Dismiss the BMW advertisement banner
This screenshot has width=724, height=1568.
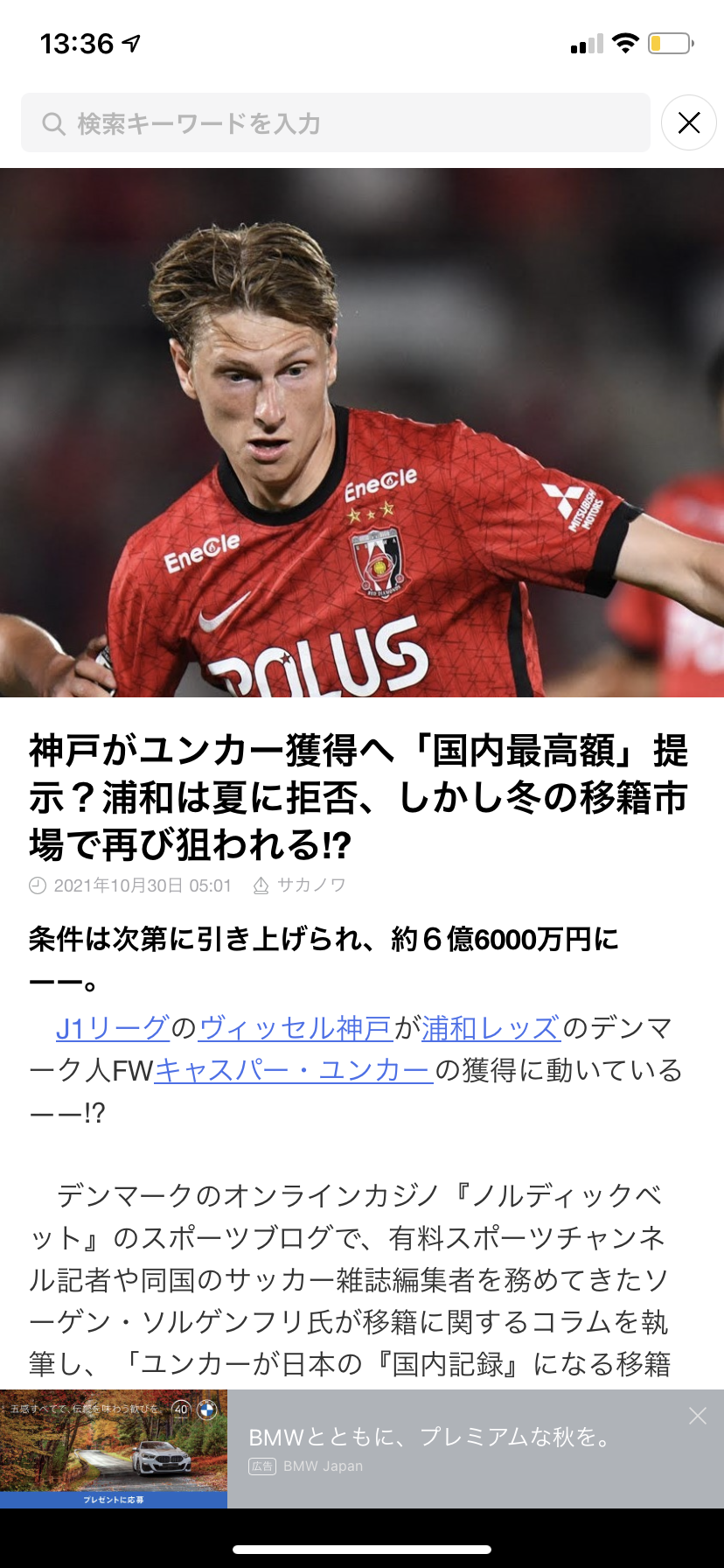pyautogui.click(x=697, y=1416)
